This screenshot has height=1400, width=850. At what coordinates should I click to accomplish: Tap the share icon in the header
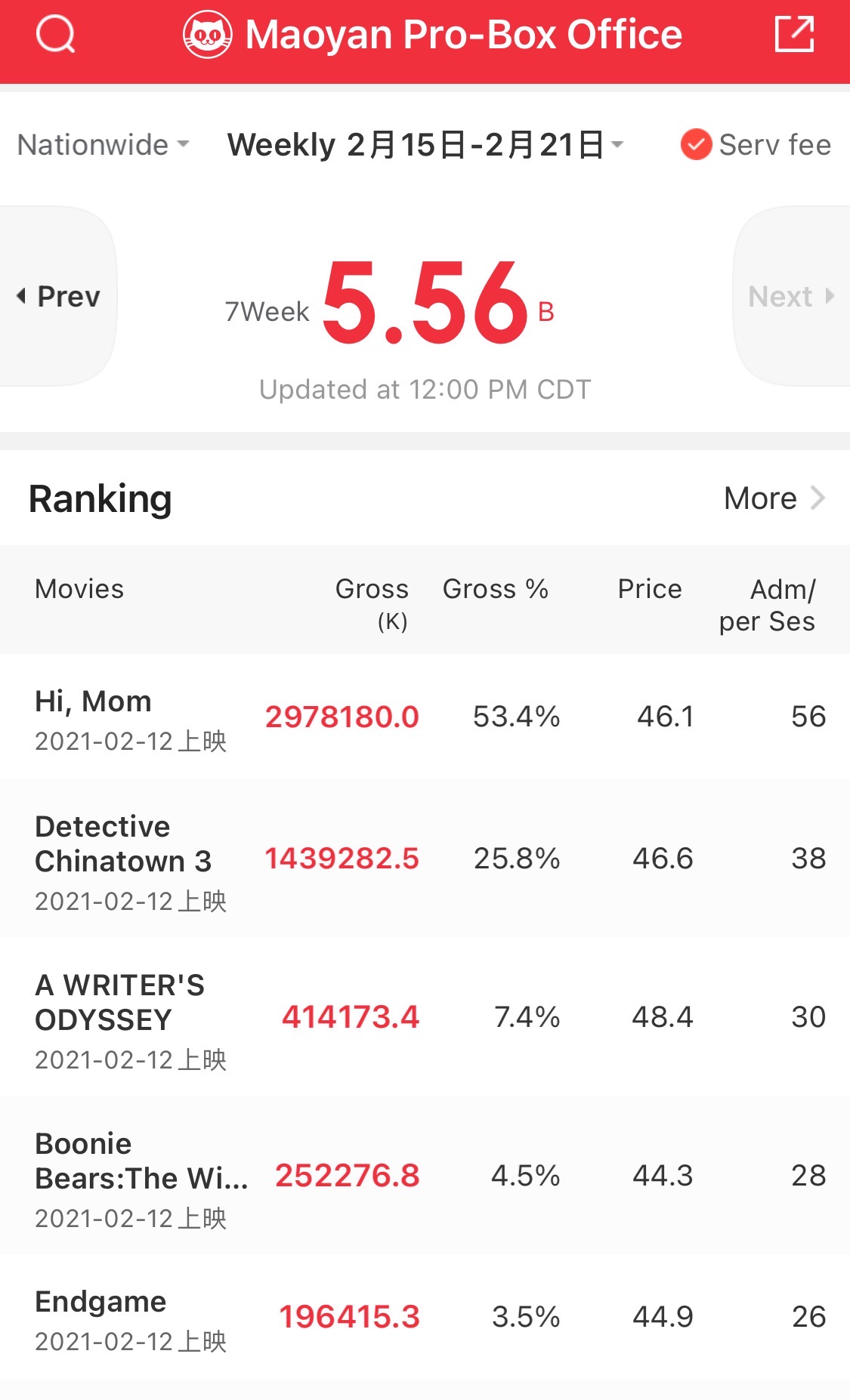coord(795,34)
